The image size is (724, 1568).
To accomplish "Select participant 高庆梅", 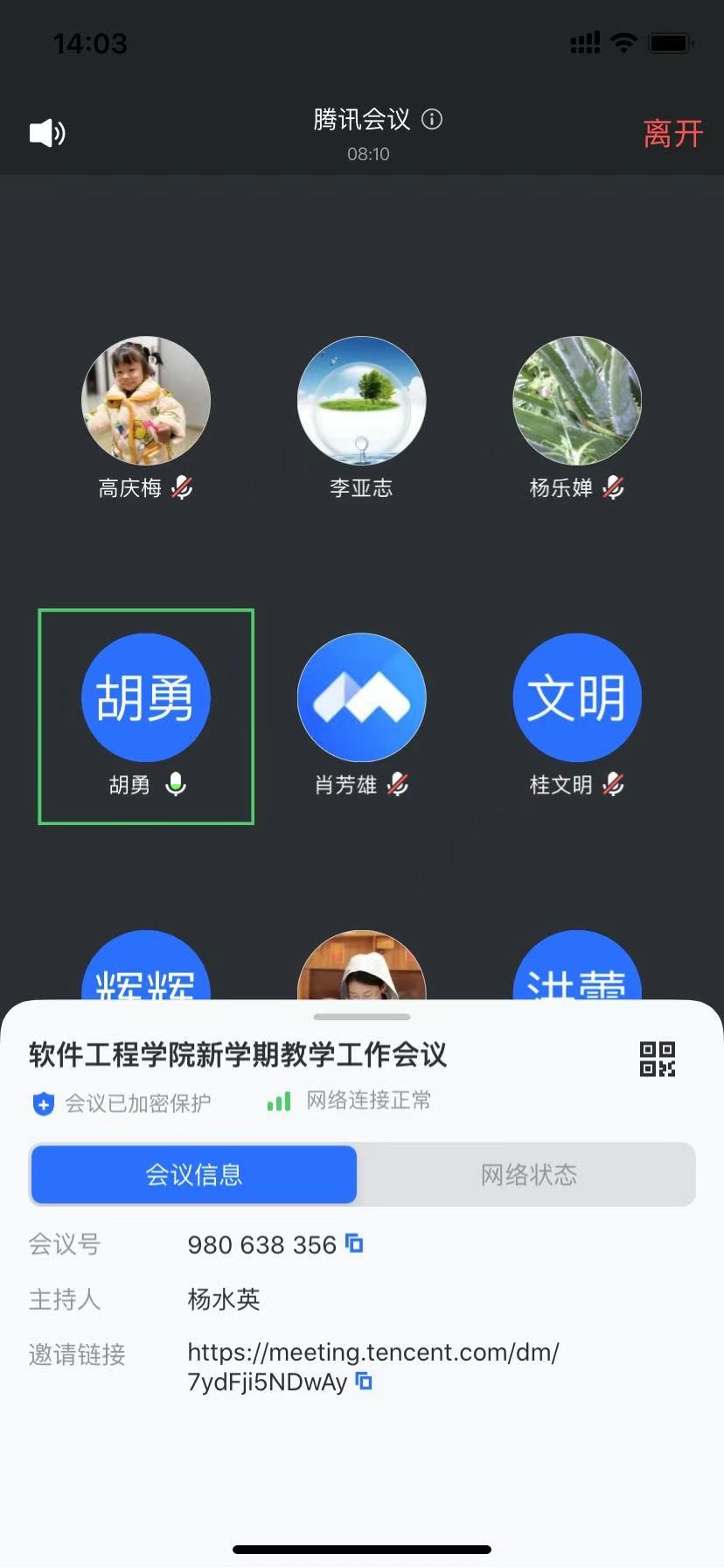I will (146, 402).
